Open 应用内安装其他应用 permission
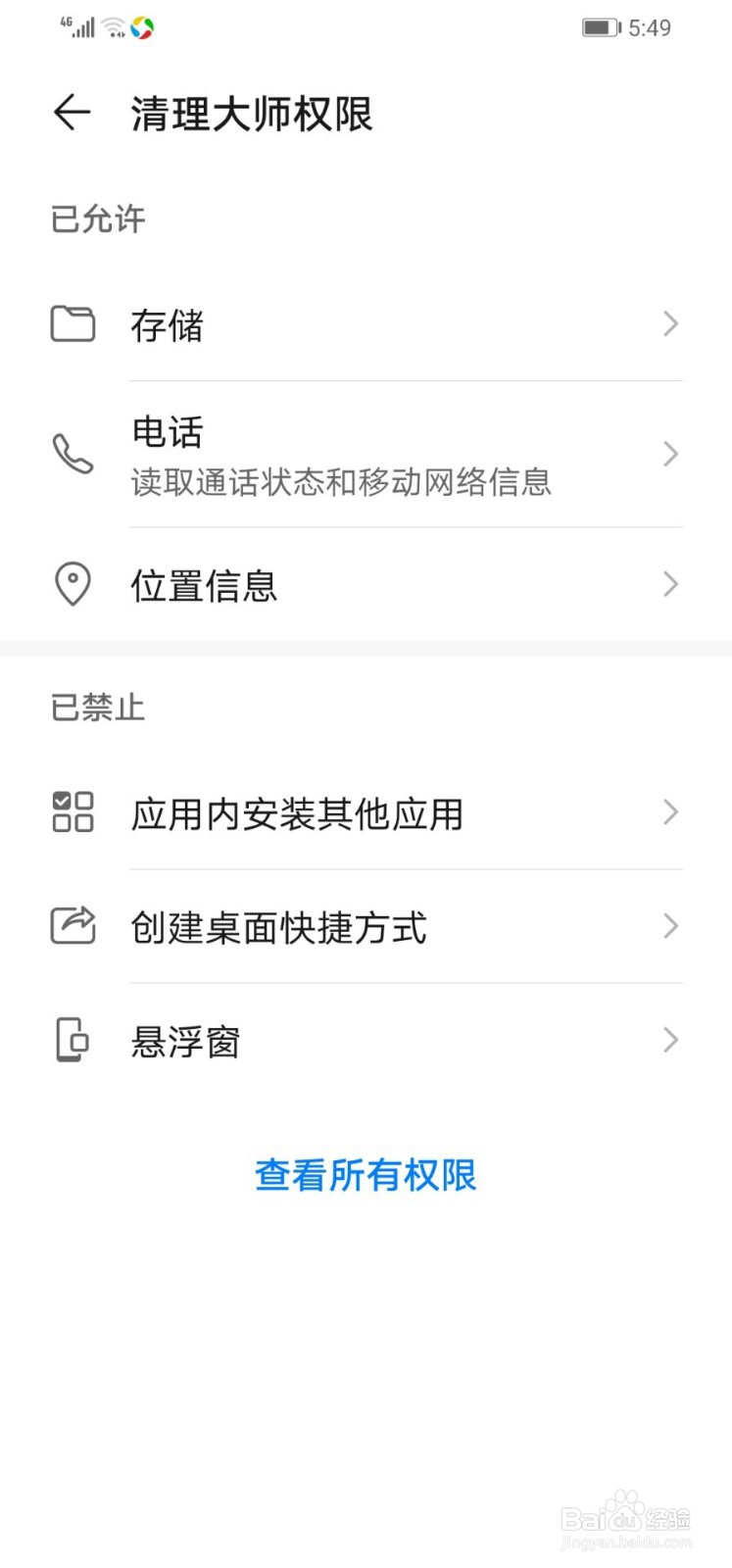Screen dimensions: 732x1568 tap(366, 812)
